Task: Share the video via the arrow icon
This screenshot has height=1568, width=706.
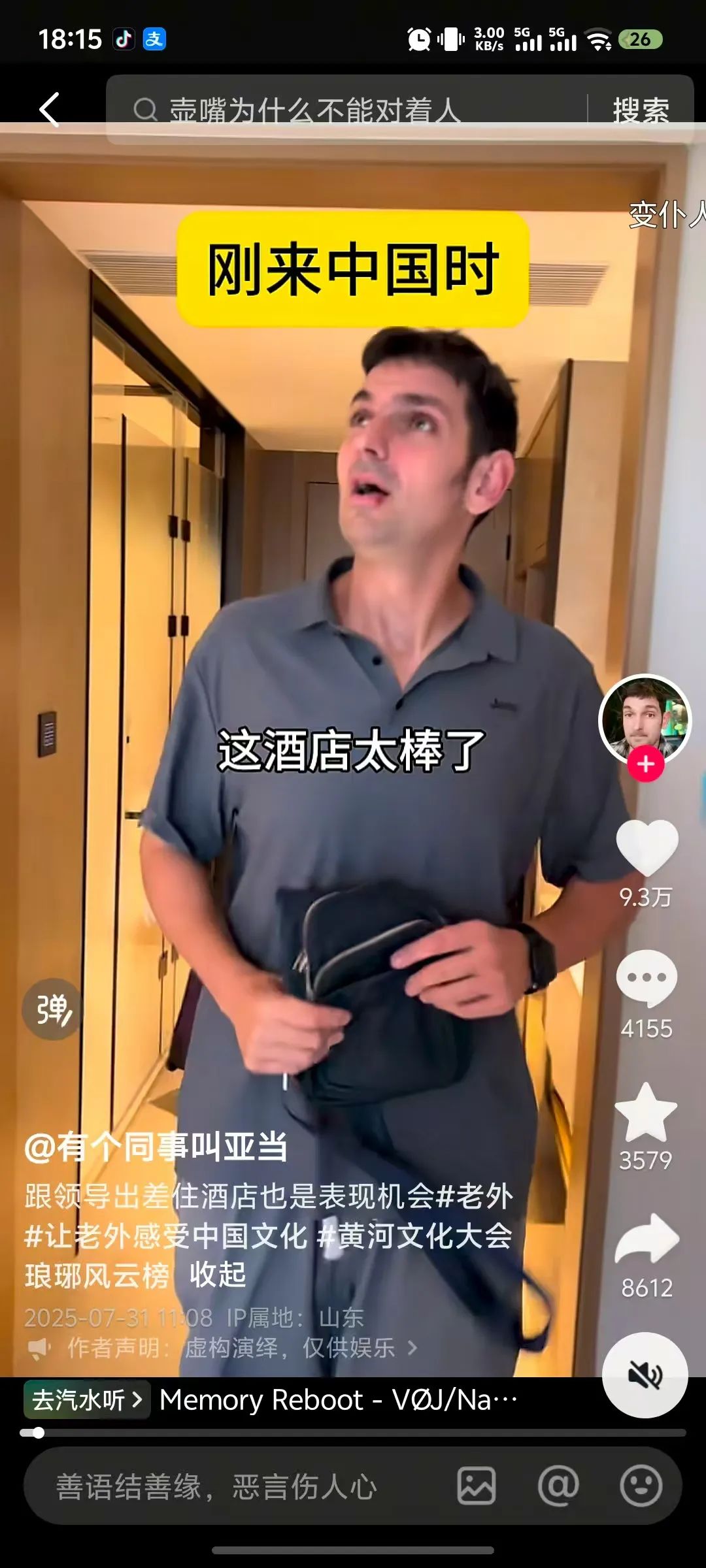Action: 647,1239
